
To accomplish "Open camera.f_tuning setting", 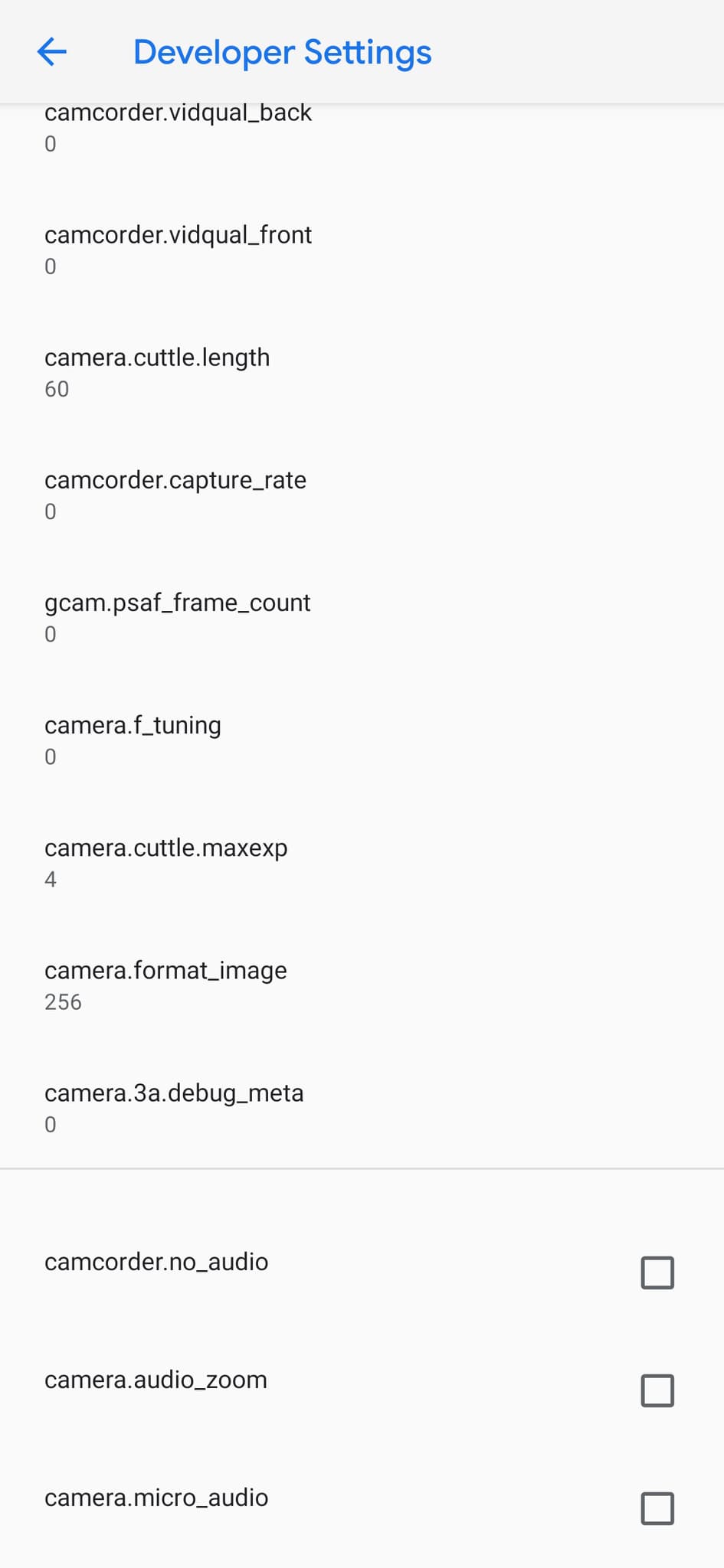I will click(x=133, y=740).
